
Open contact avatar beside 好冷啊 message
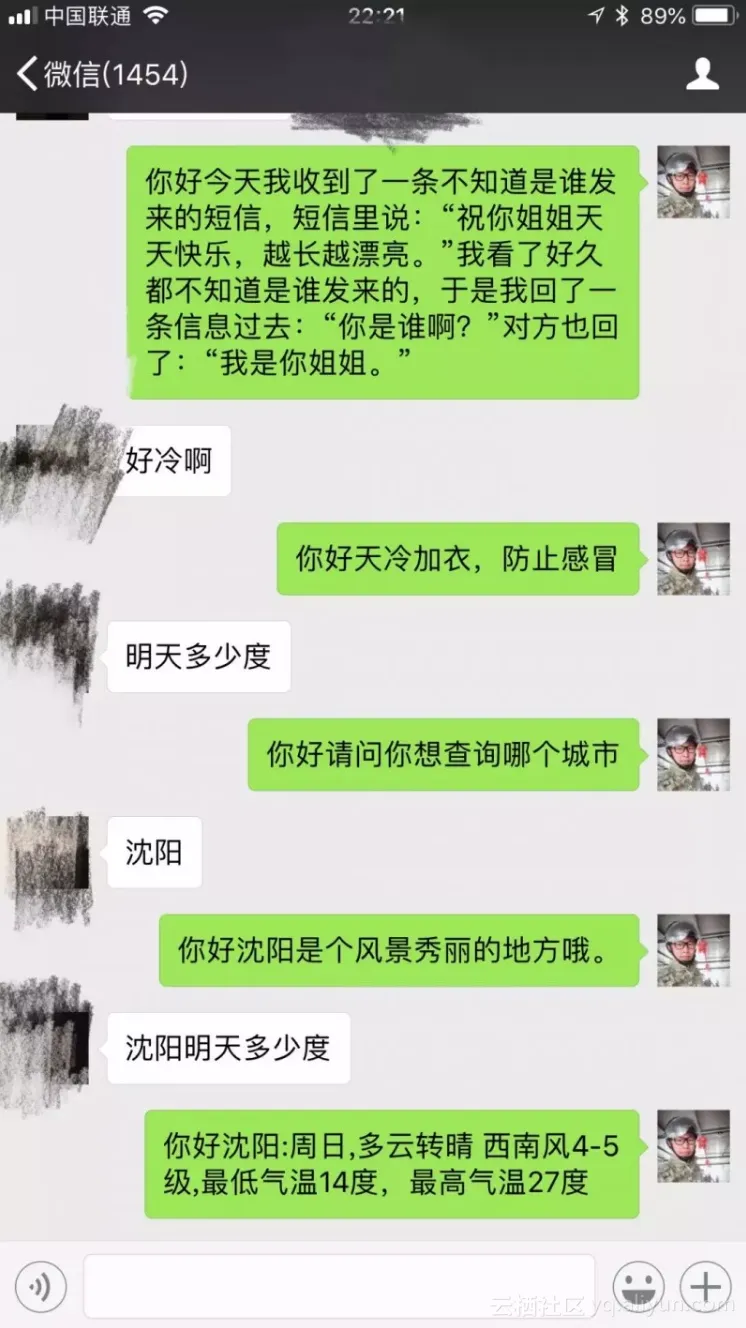tap(48, 460)
